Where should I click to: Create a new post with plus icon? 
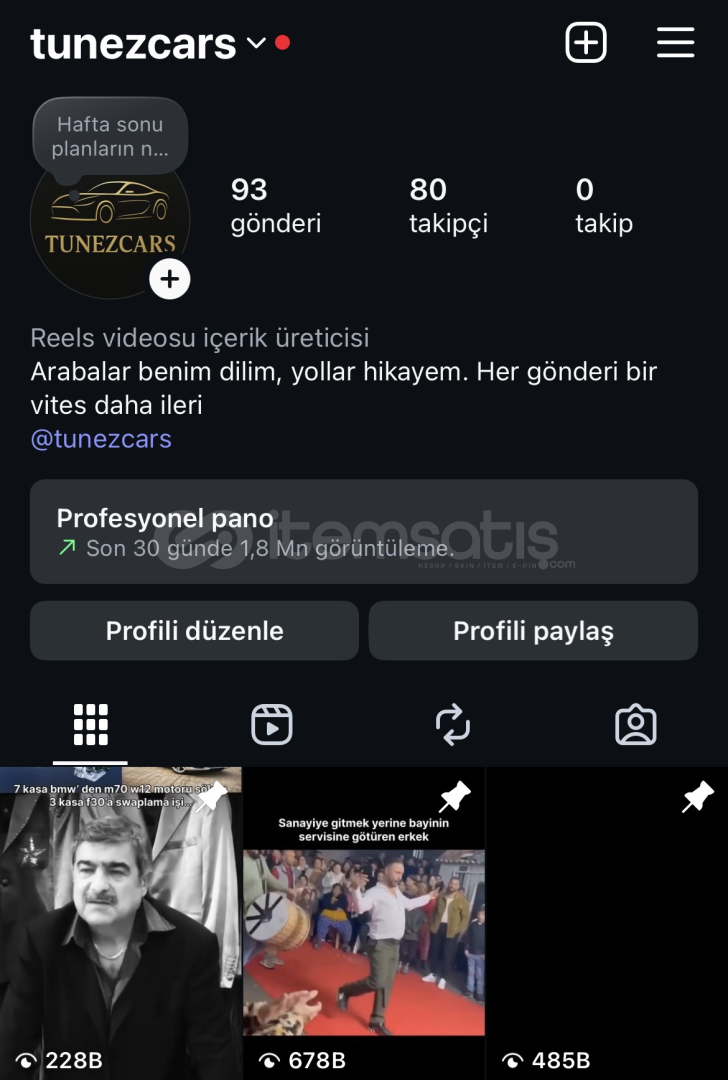click(x=586, y=43)
